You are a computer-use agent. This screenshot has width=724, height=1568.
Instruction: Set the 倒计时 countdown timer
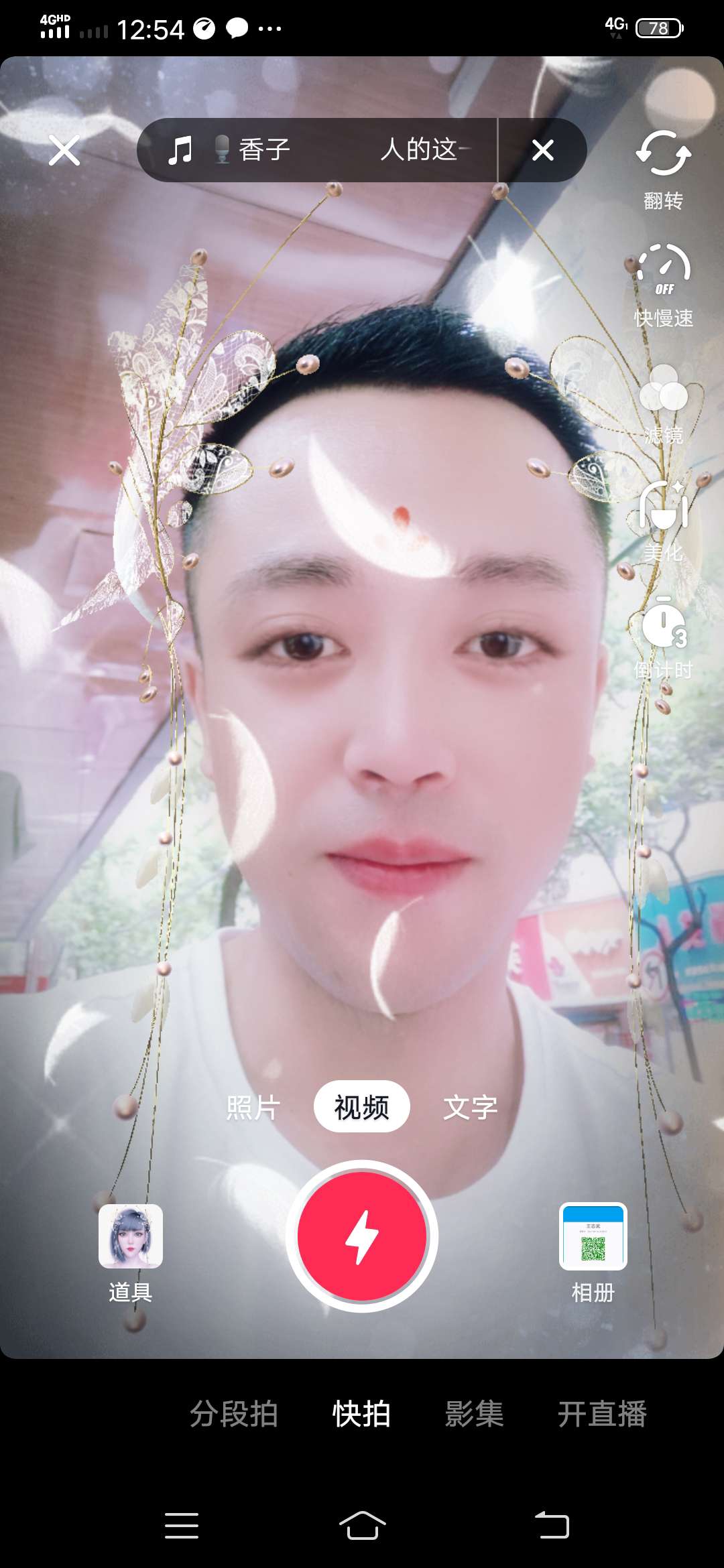(x=663, y=638)
